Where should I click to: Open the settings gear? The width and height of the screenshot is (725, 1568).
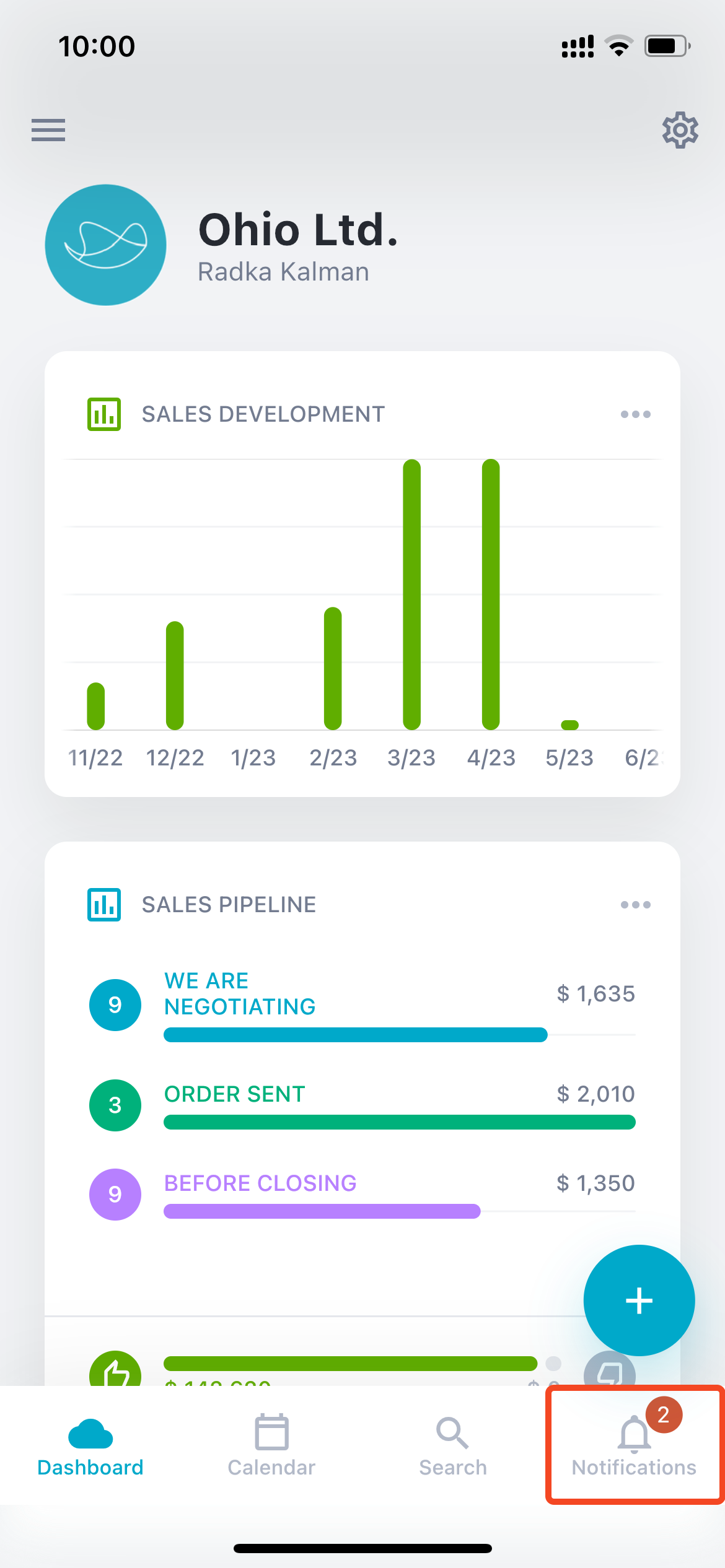[679, 130]
